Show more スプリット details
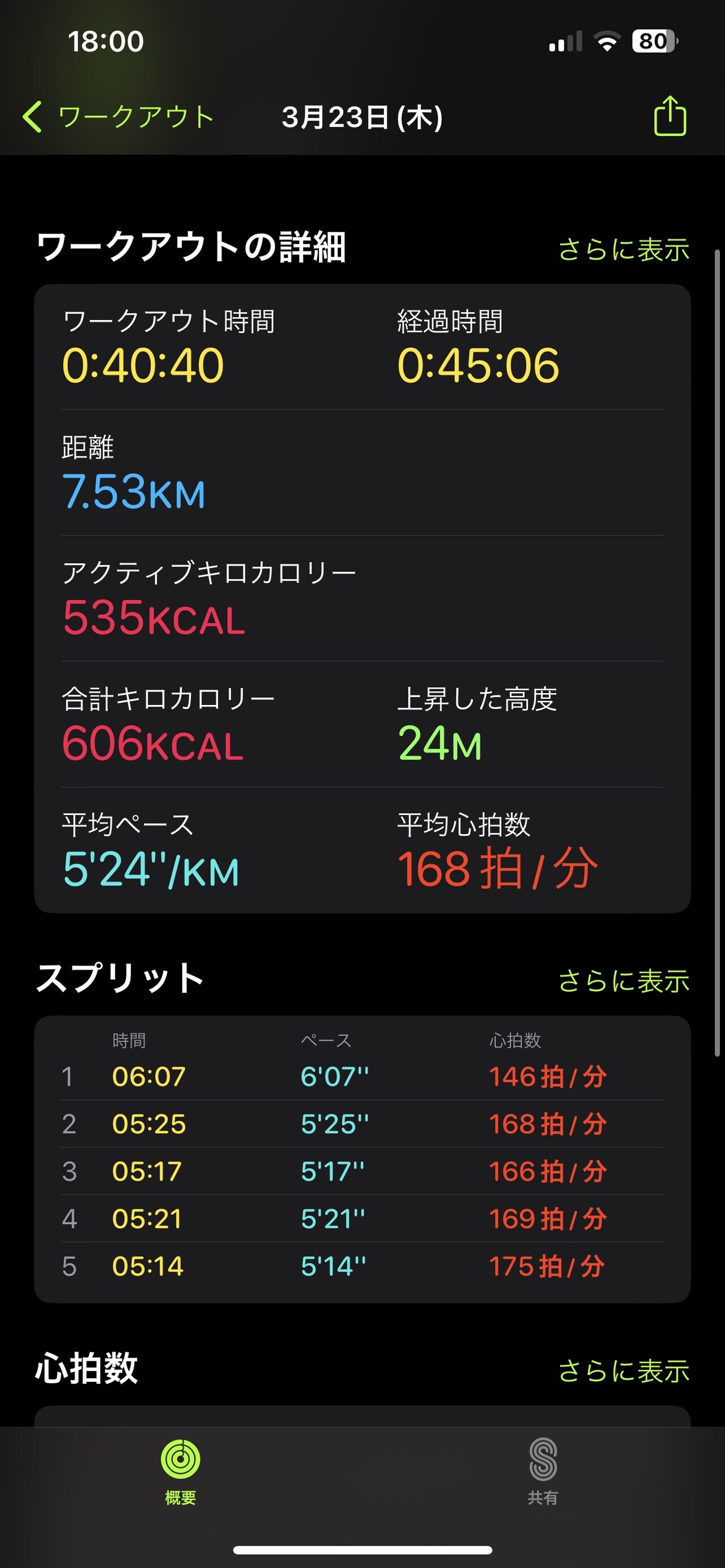Image resolution: width=725 pixels, height=1568 pixels. [624, 981]
